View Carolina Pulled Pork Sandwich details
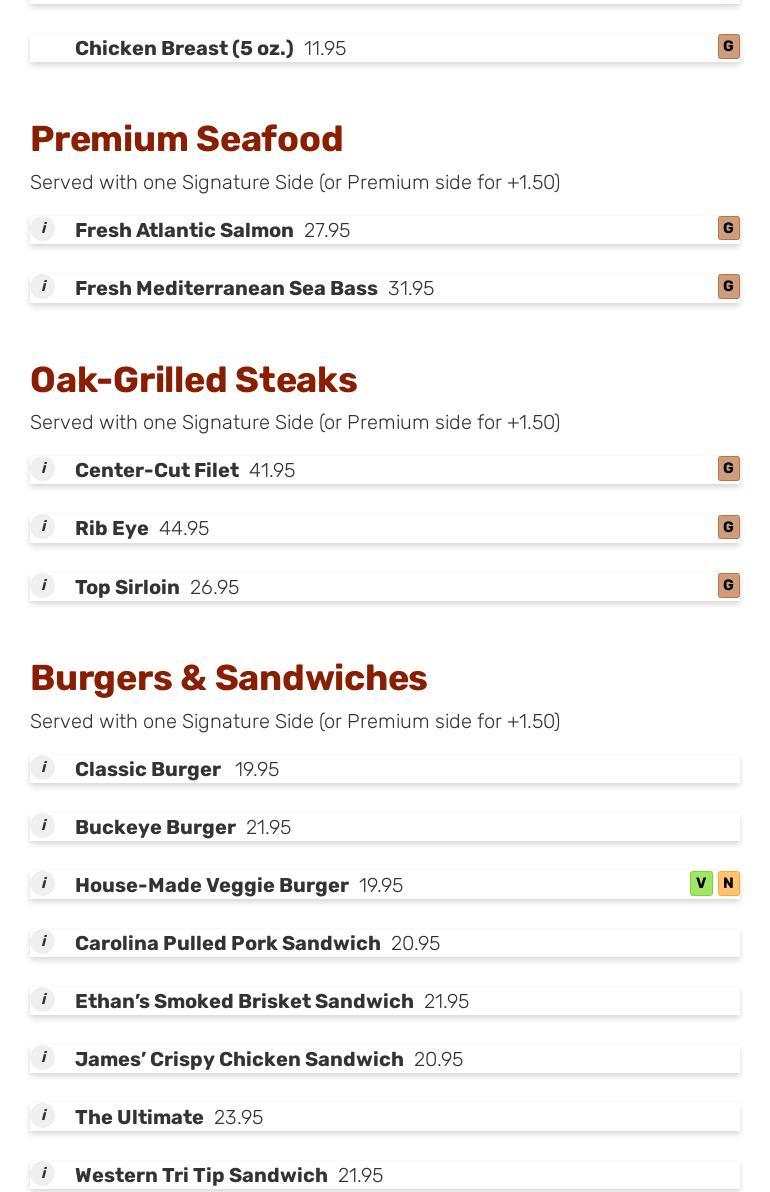The height and width of the screenshot is (1192, 770). (x=44, y=942)
